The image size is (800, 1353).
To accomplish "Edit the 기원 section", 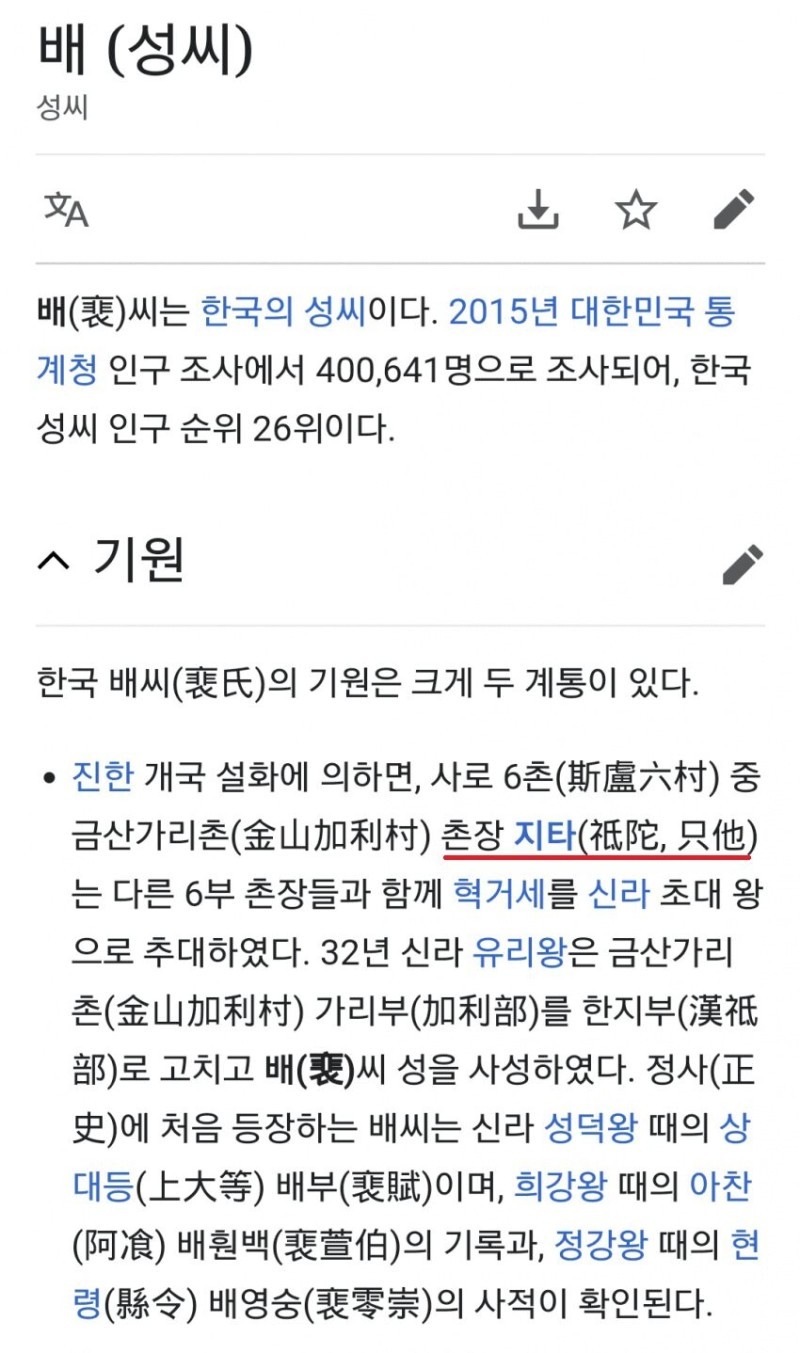I will 742,565.
